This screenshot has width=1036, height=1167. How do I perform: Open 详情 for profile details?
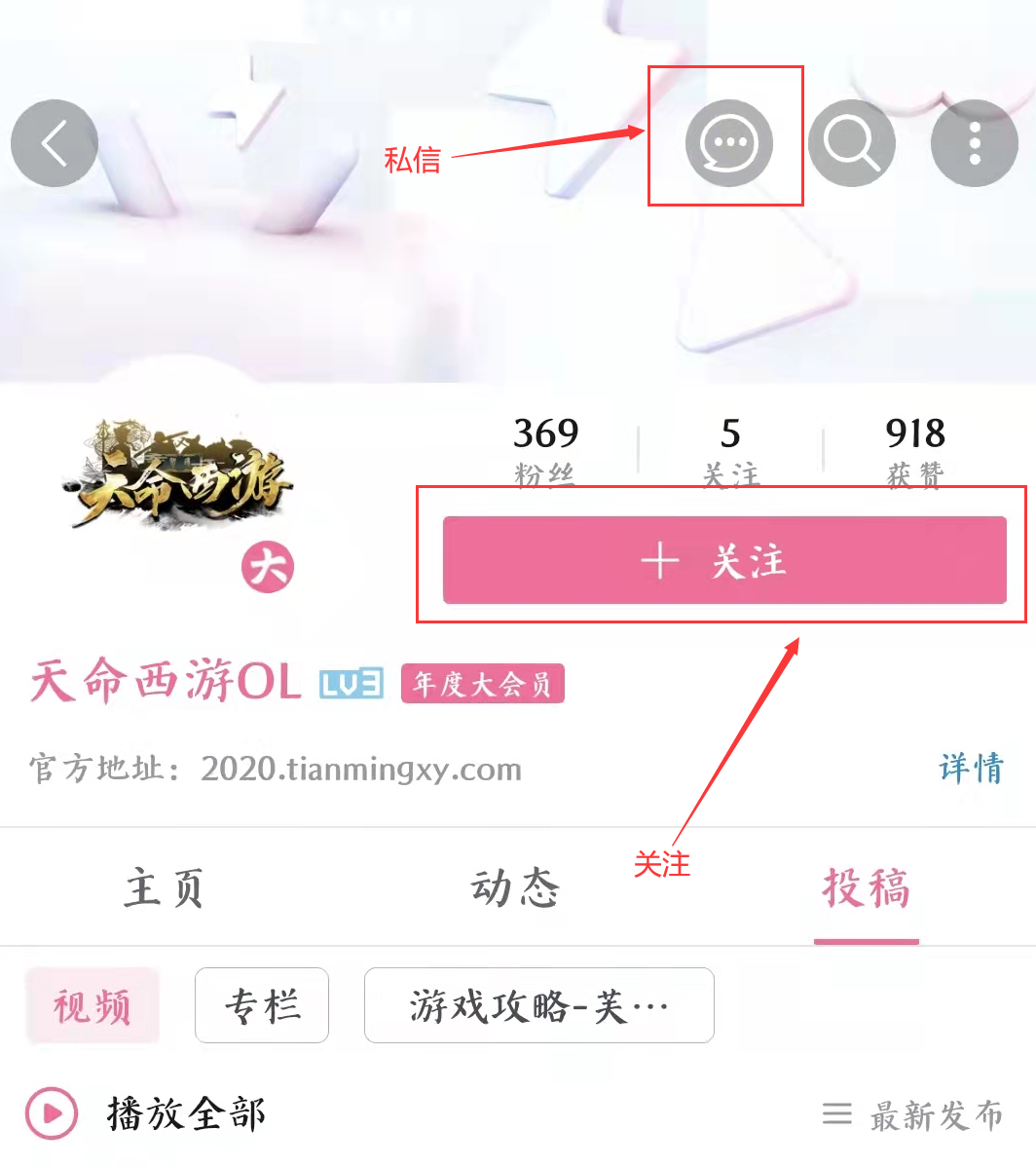(971, 769)
